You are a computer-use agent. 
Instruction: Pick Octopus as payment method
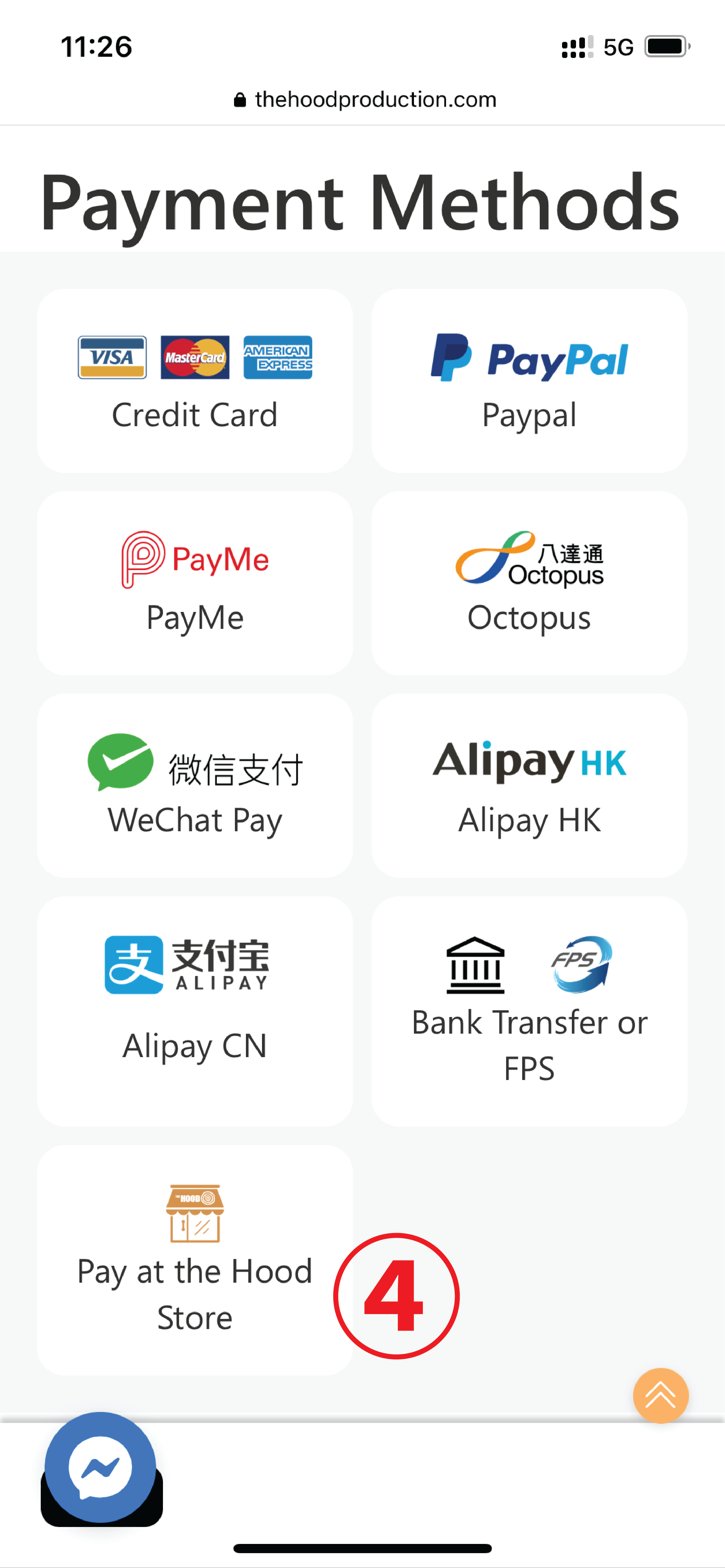click(x=529, y=583)
